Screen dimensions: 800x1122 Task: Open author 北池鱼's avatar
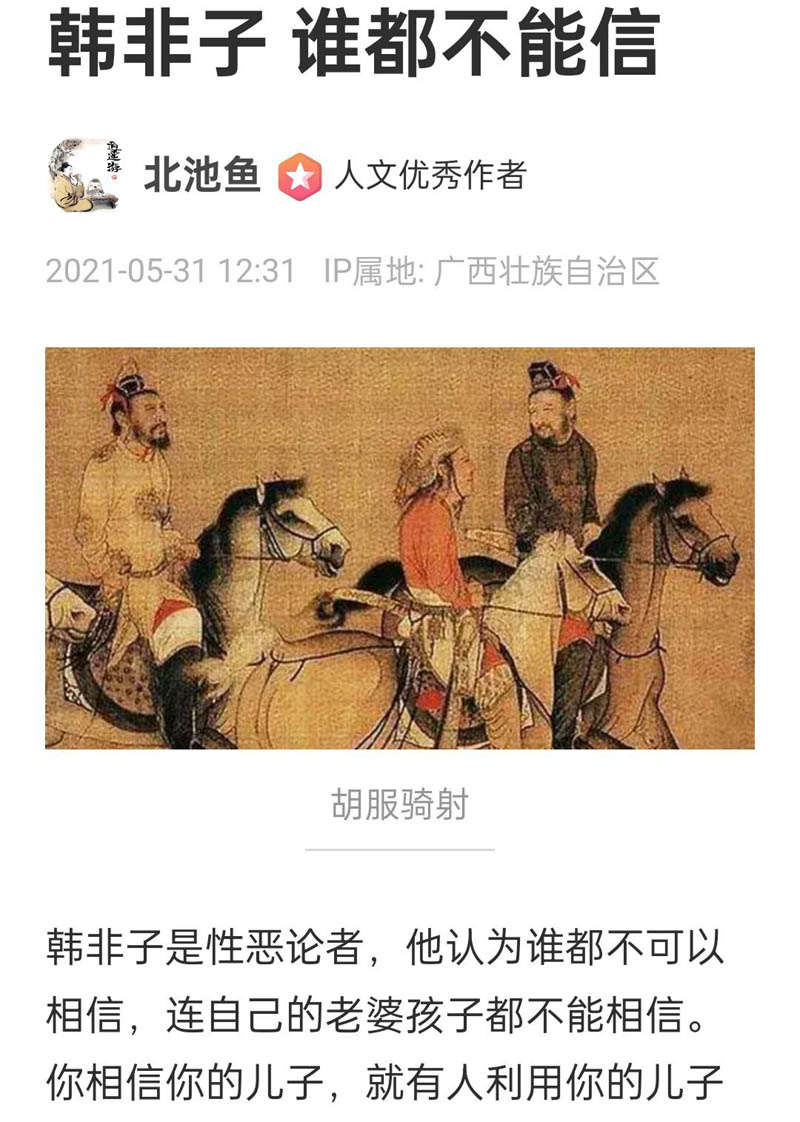(x=83, y=176)
